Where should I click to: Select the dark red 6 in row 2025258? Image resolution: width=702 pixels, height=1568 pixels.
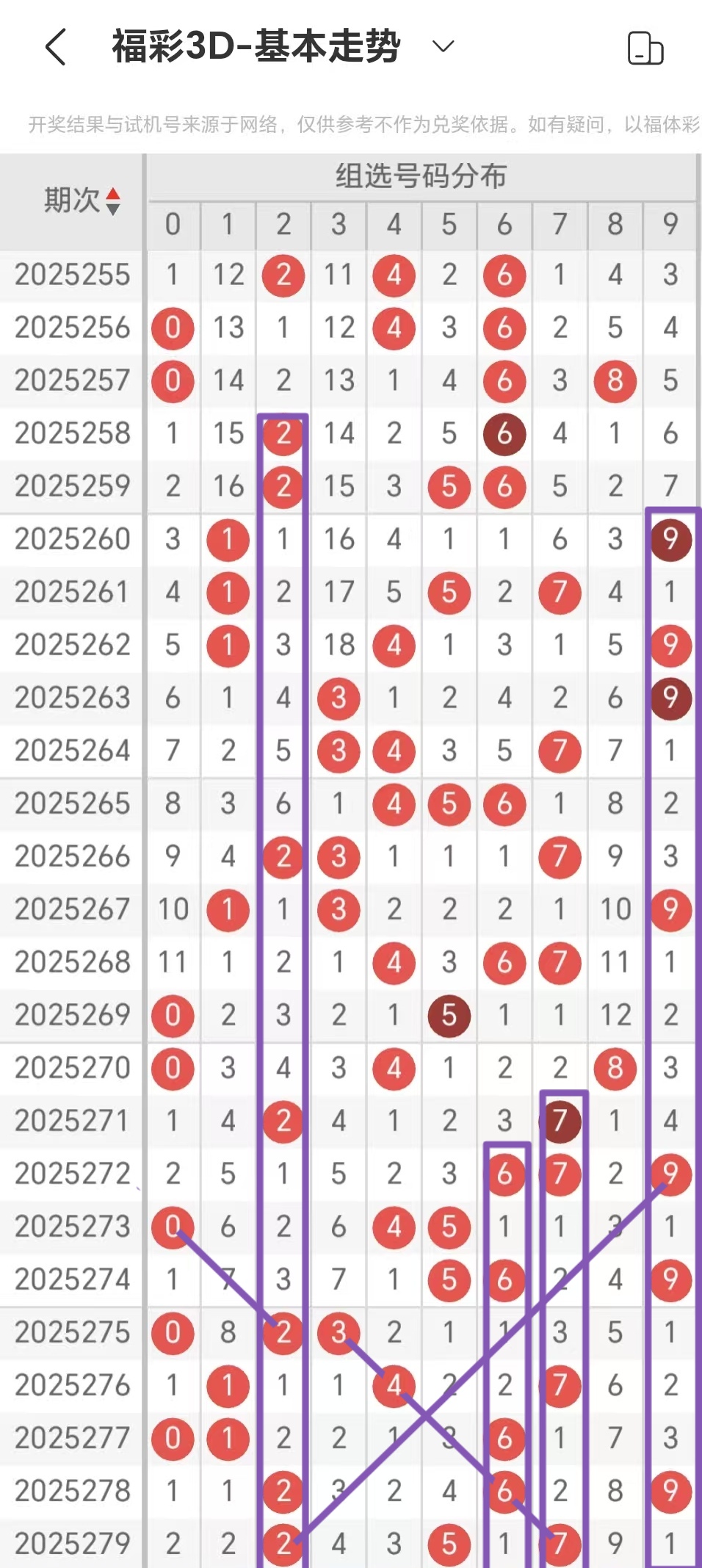[x=504, y=433]
